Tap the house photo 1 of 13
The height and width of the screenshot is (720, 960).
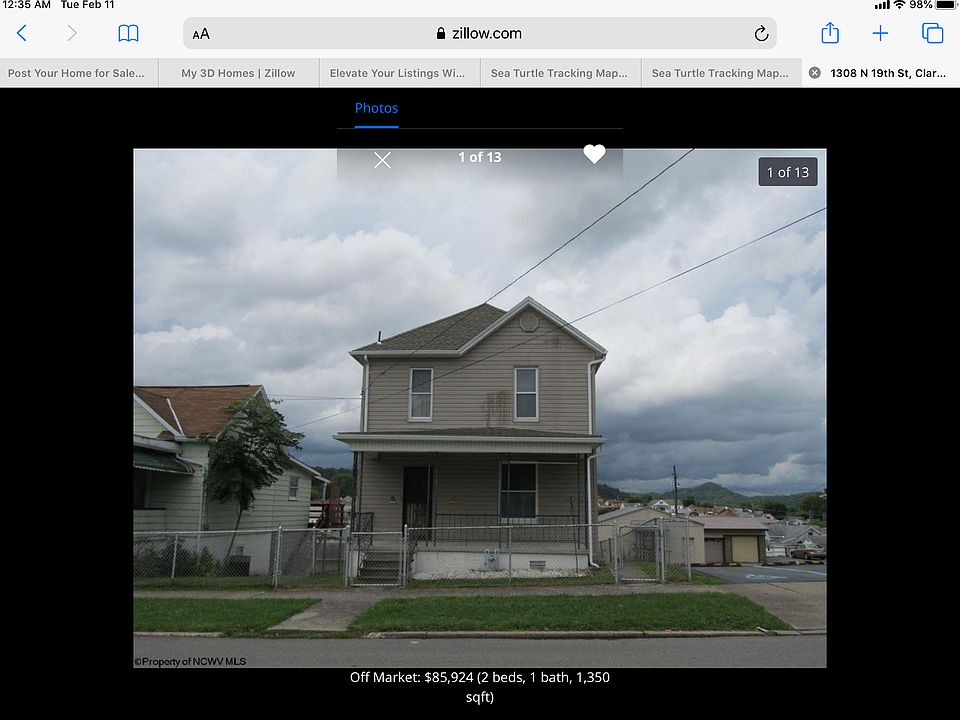[x=480, y=420]
